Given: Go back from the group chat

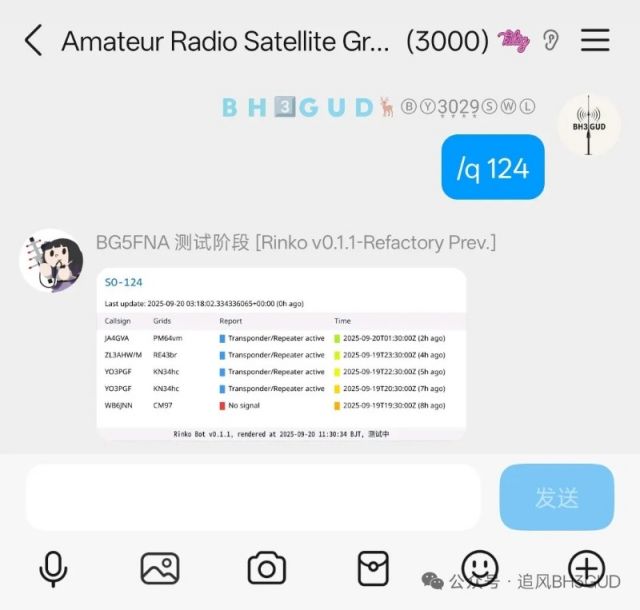Looking at the screenshot, I should 33,41.
